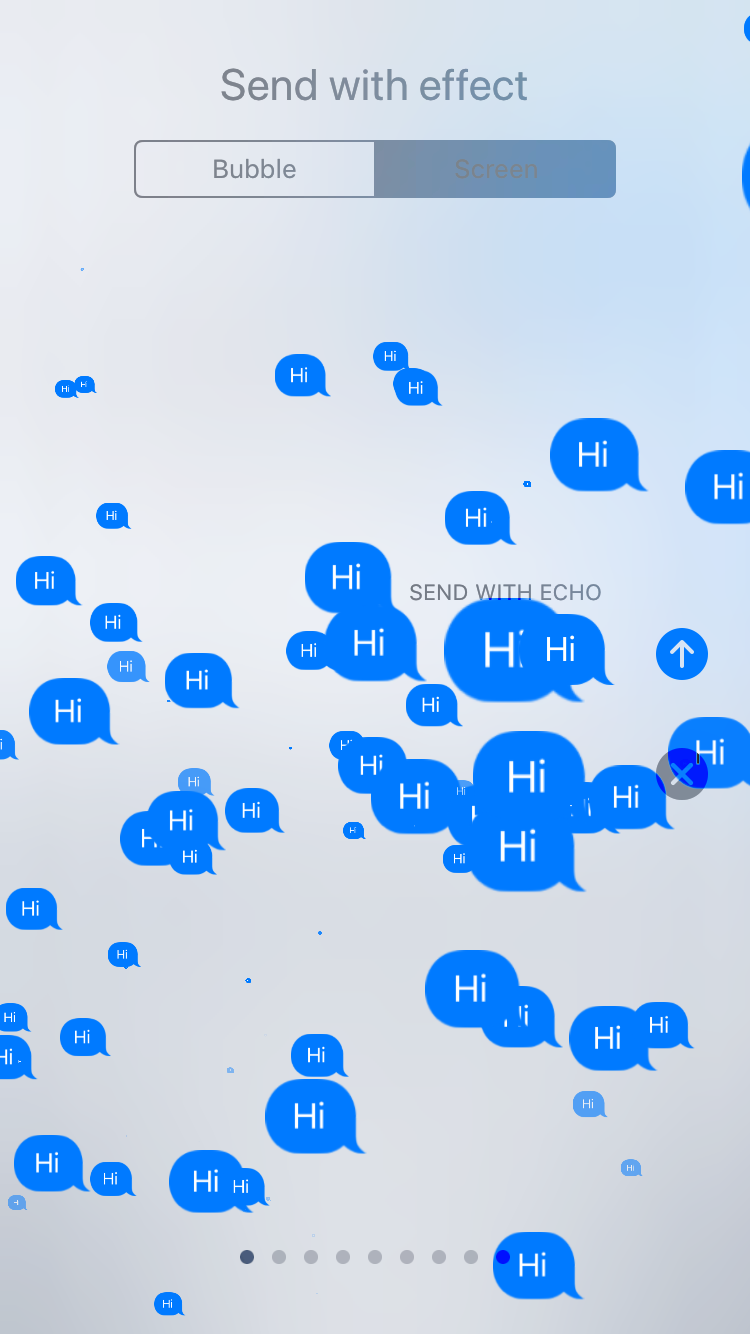Switch to the Bubble effects tab
This screenshot has width=750, height=1334.
pos(255,169)
